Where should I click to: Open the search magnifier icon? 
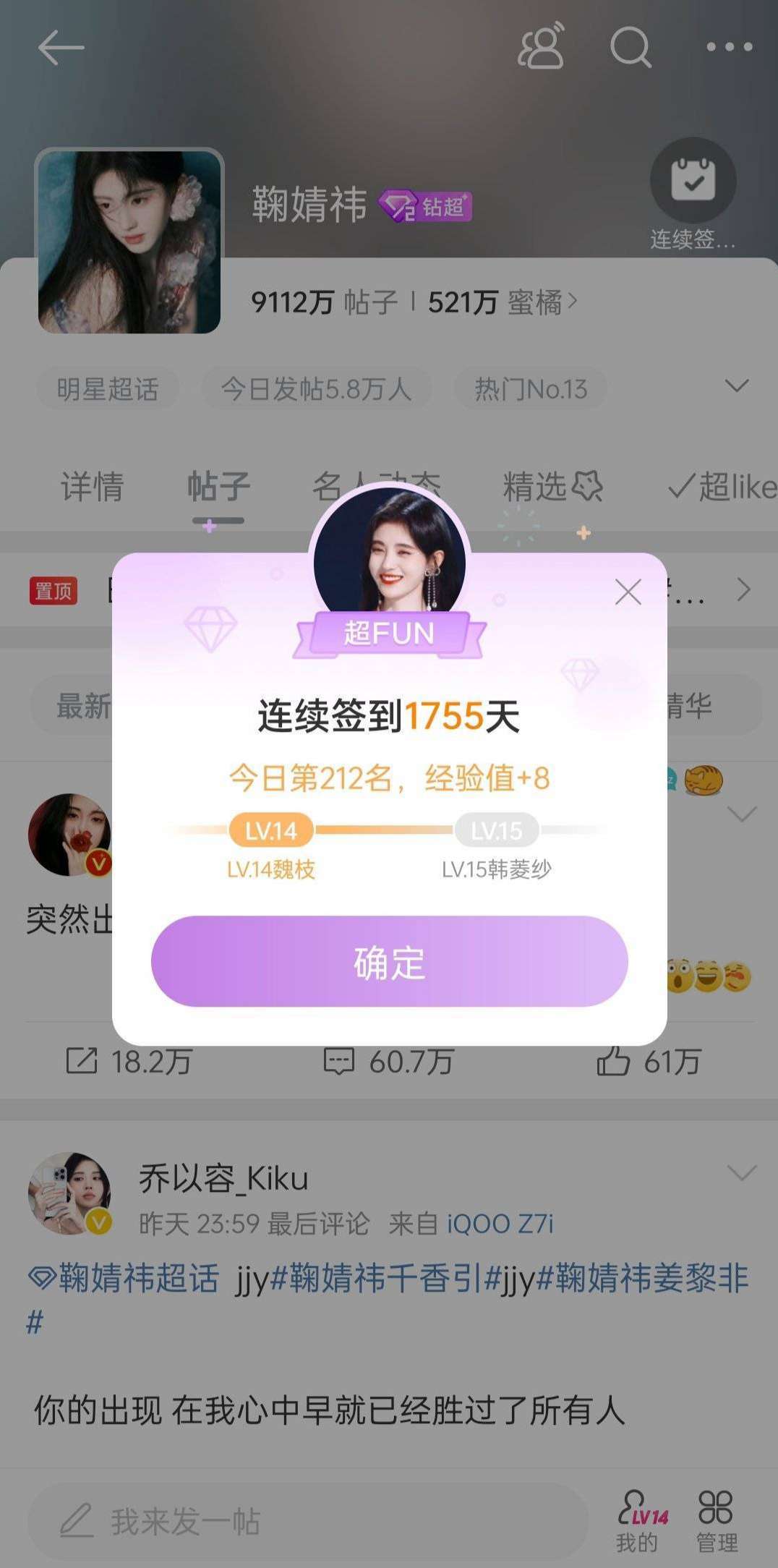click(x=630, y=48)
